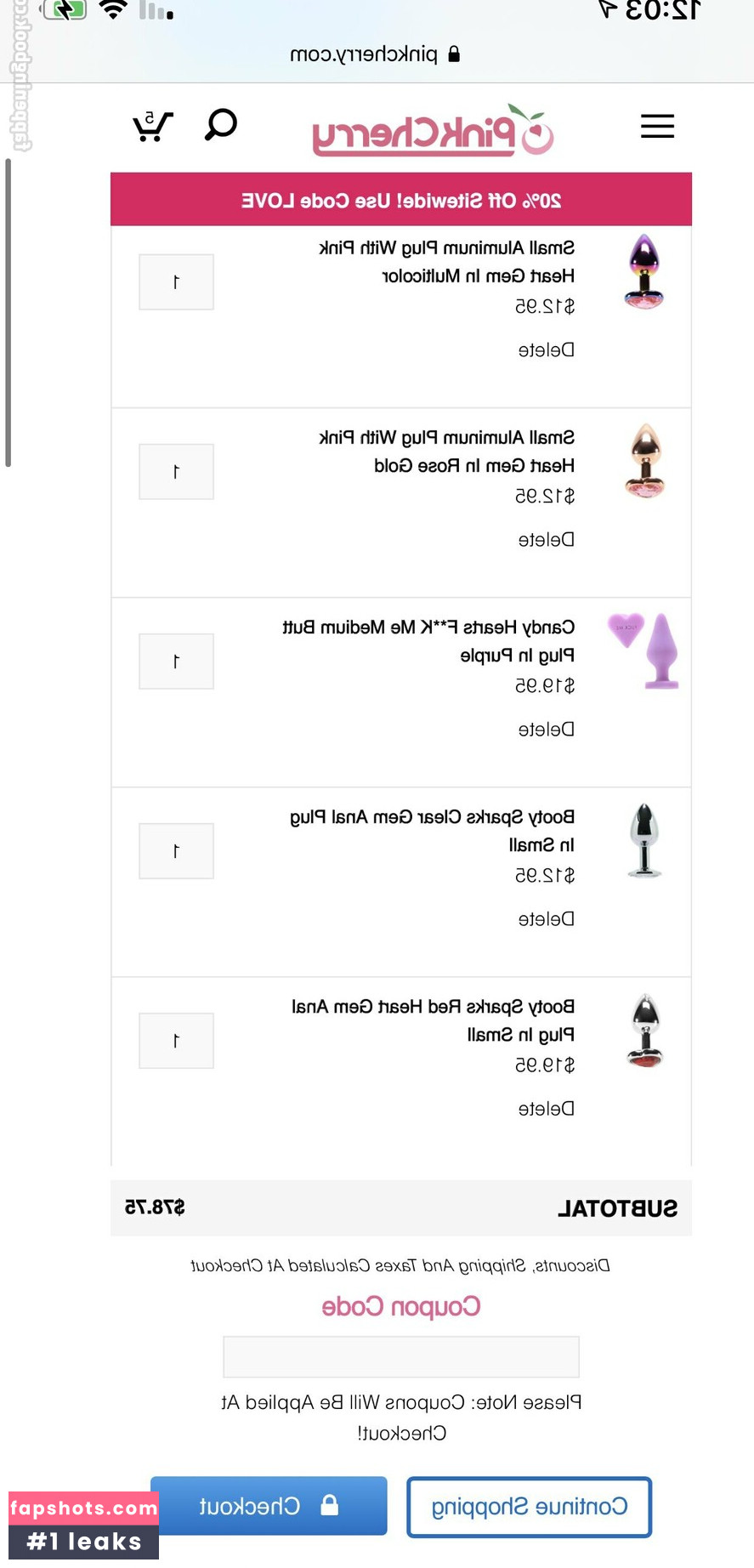
Task: Delete the Booty Sparks Clear Gem item
Action: click(546, 918)
